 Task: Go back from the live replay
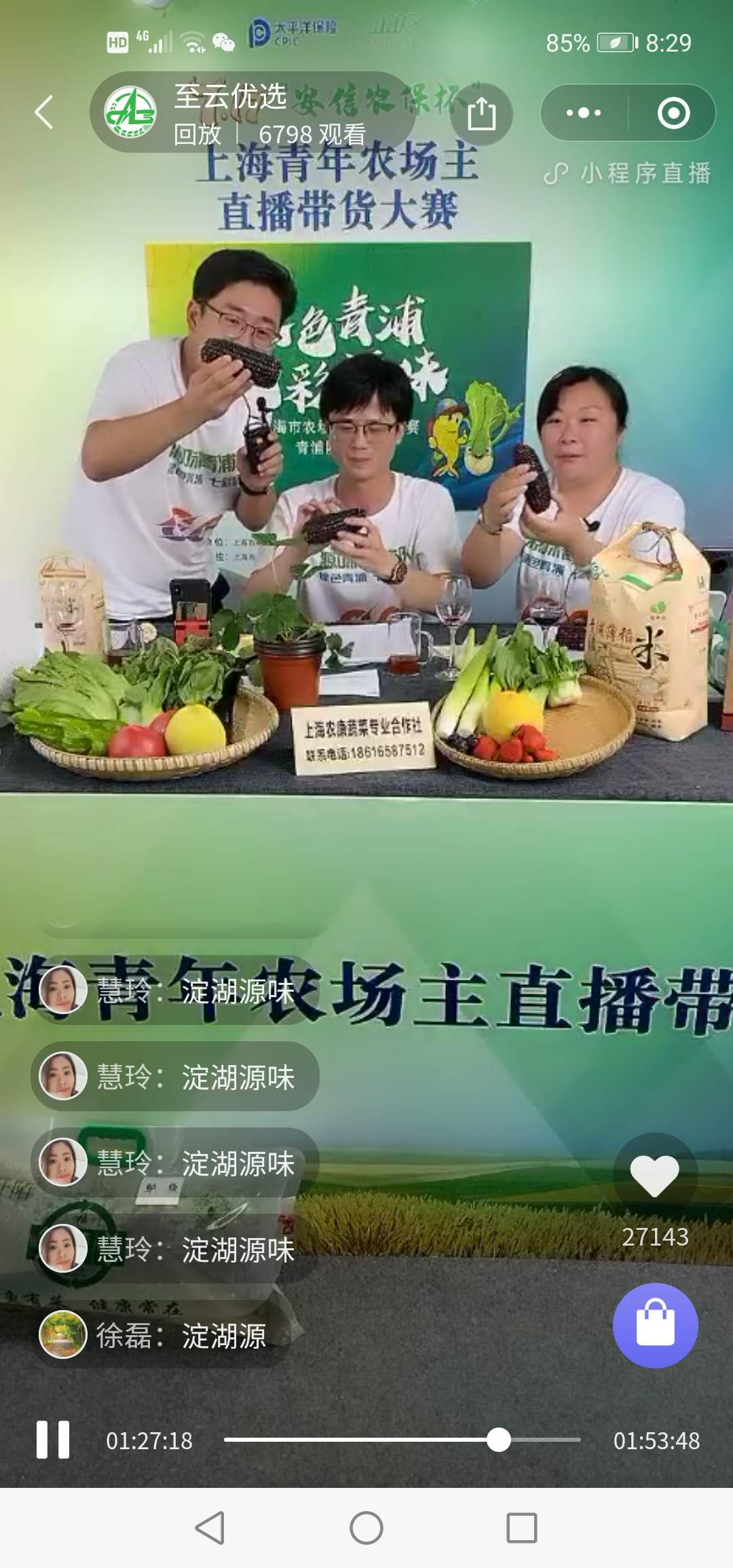pyautogui.click(x=43, y=112)
